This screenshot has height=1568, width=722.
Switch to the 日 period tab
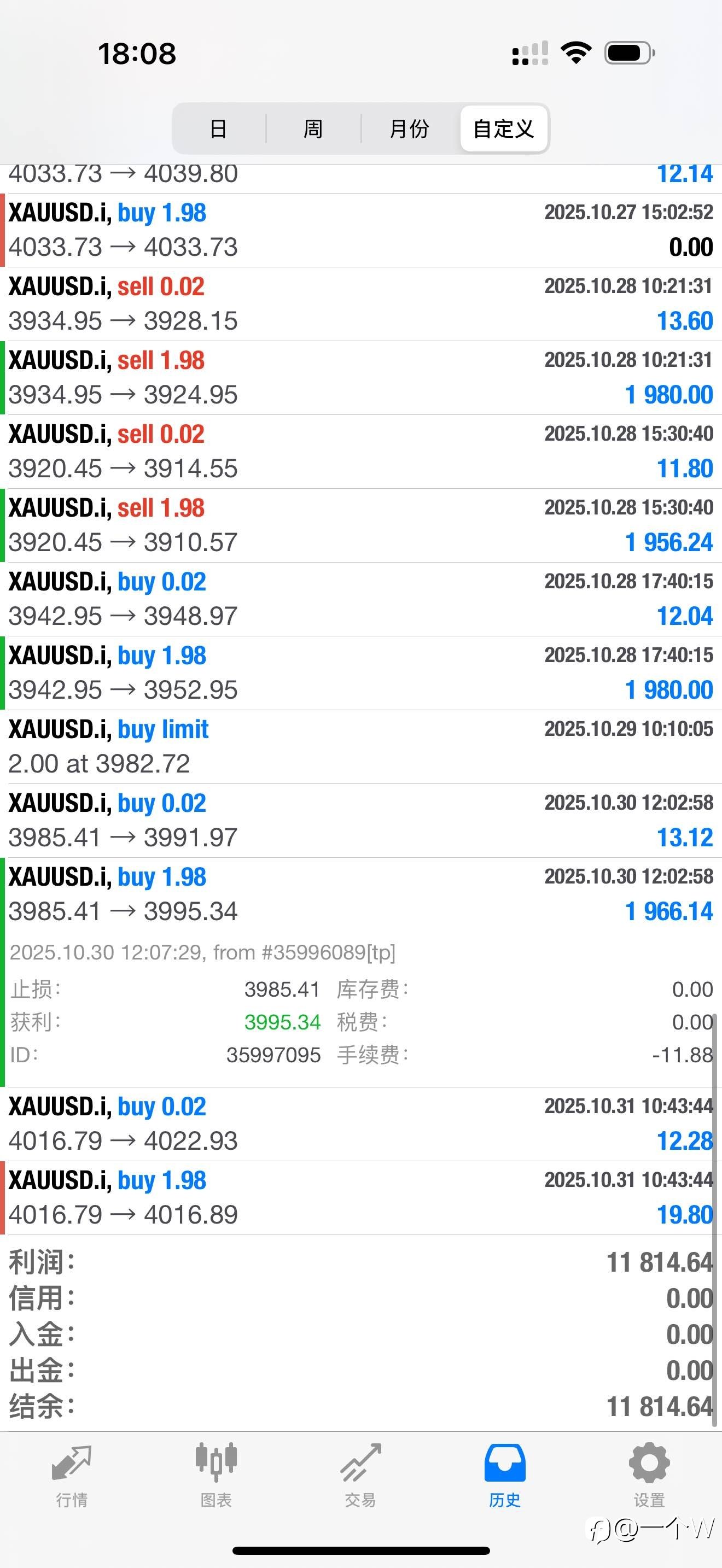219,128
